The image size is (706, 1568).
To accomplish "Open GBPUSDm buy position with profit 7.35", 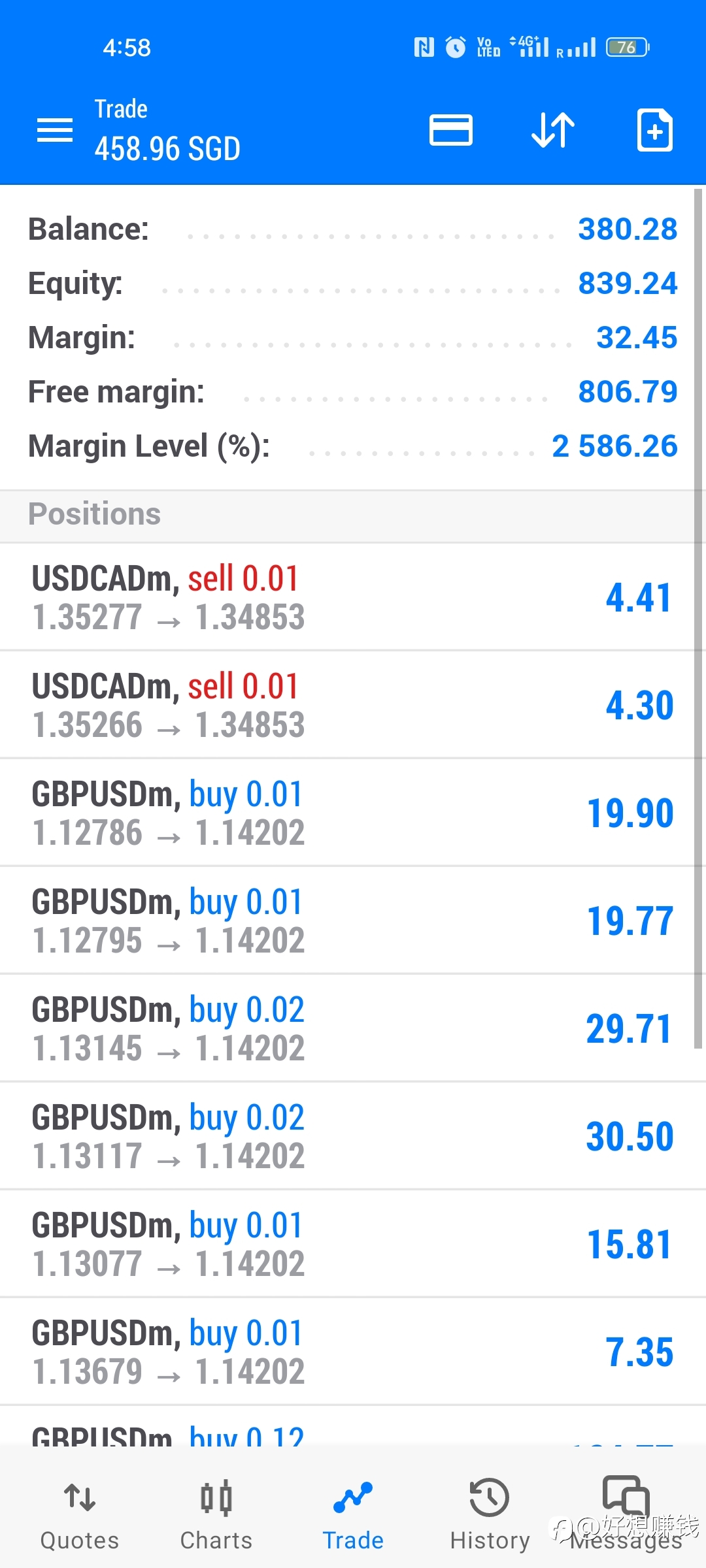I will tap(353, 1352).
